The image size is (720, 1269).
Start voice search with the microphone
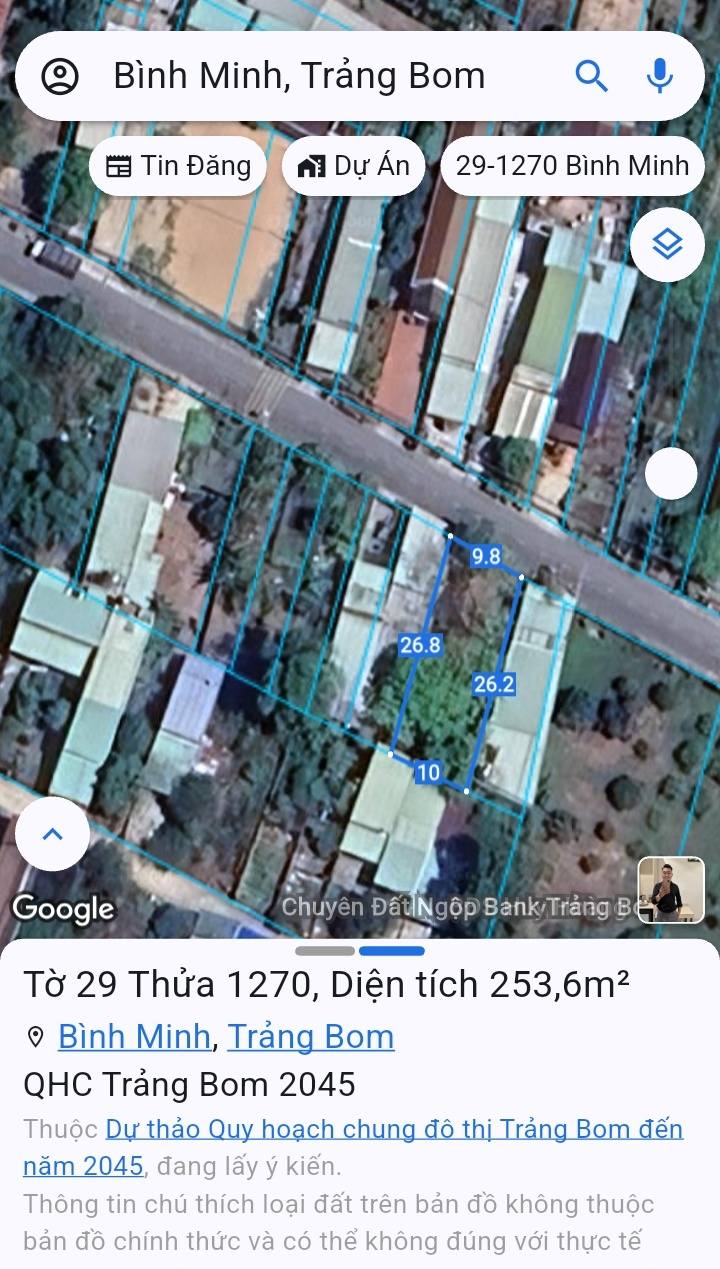coord(659,76)
